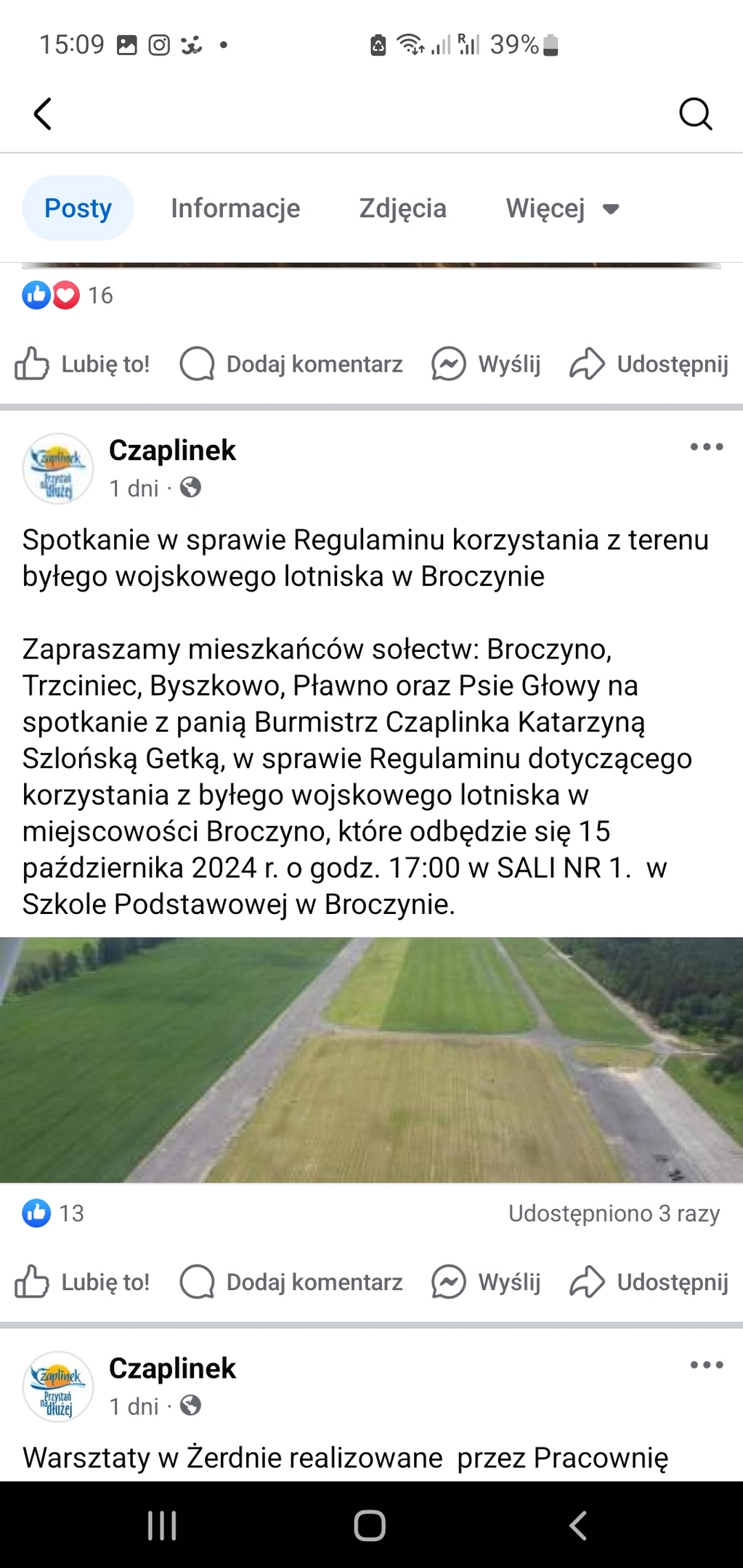Open the options menu for the airfield post
This screenshot has width=743, height=1568.
(706, 447)
